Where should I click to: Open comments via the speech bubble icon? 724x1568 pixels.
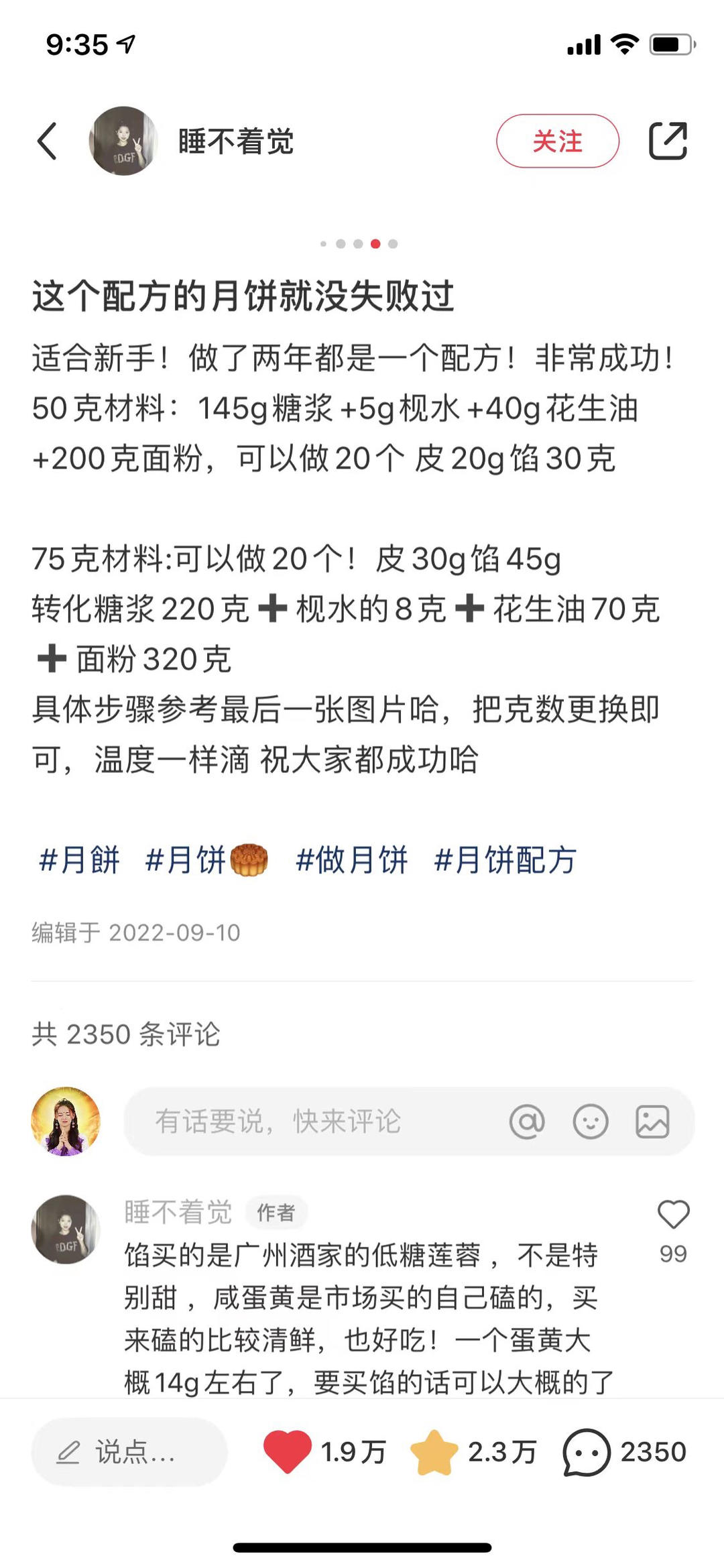point(587,1452)
